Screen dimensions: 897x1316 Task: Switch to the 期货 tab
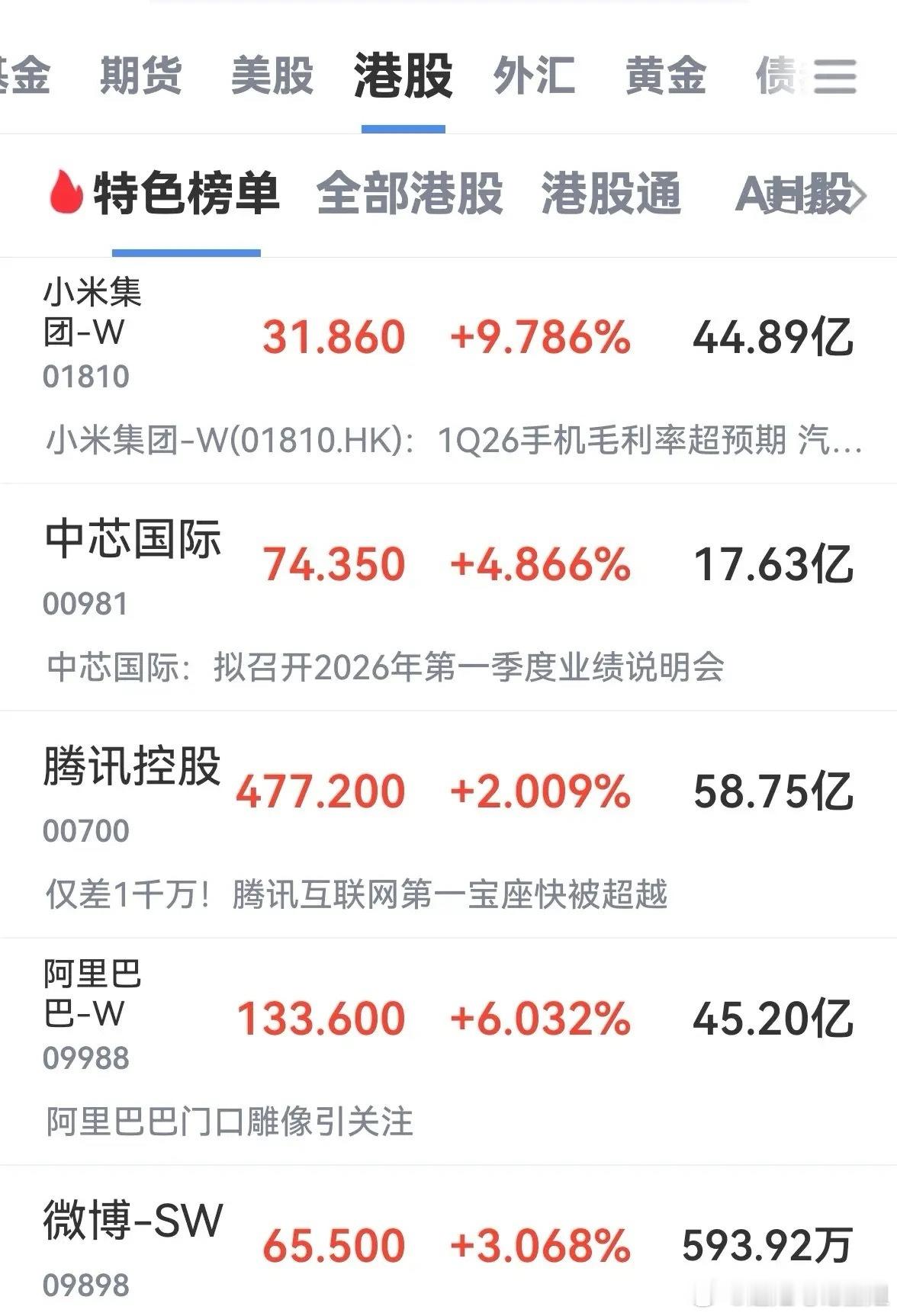[140, 75]
